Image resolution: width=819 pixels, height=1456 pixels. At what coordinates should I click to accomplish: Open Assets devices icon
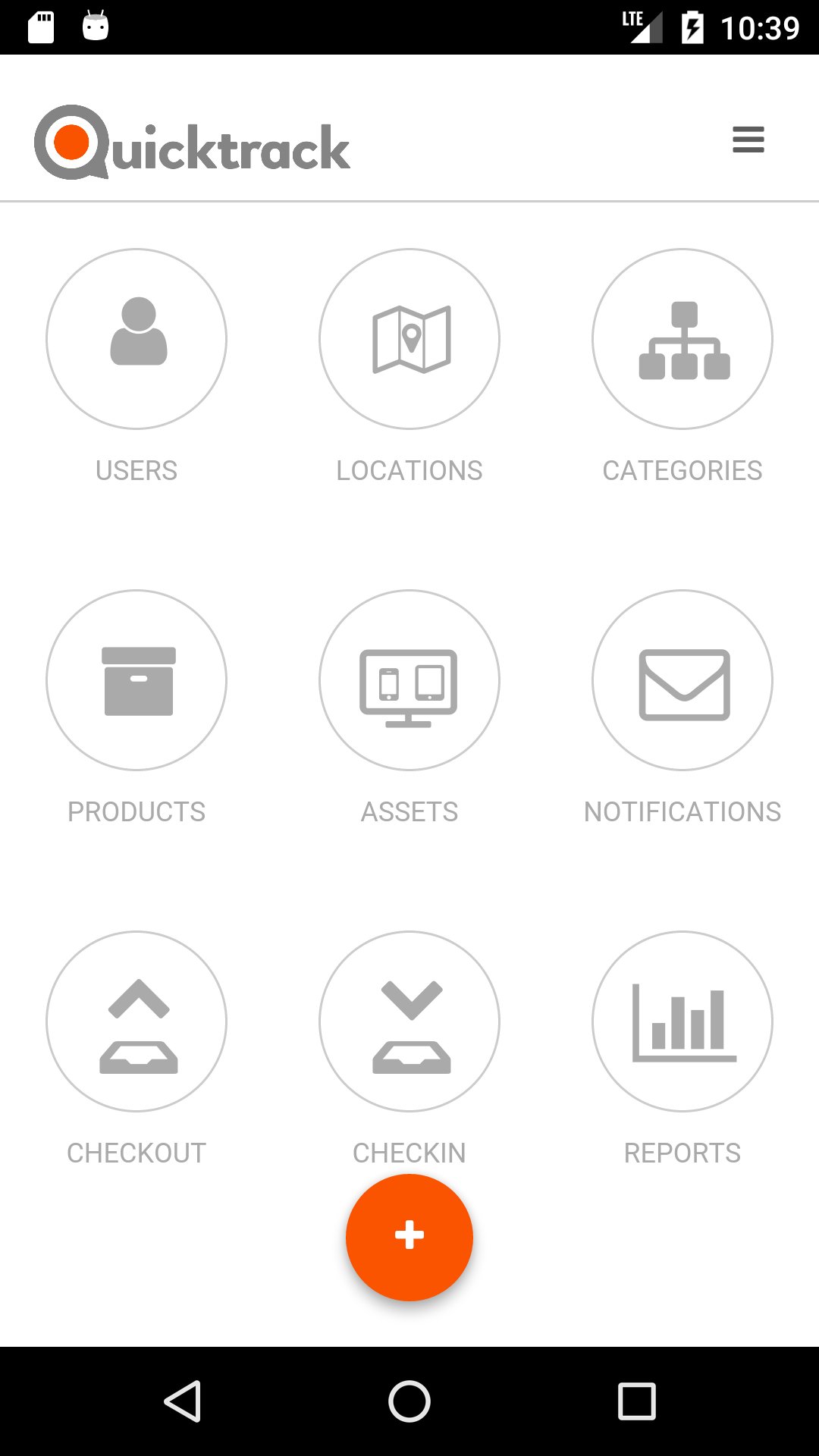pos(409,679)
